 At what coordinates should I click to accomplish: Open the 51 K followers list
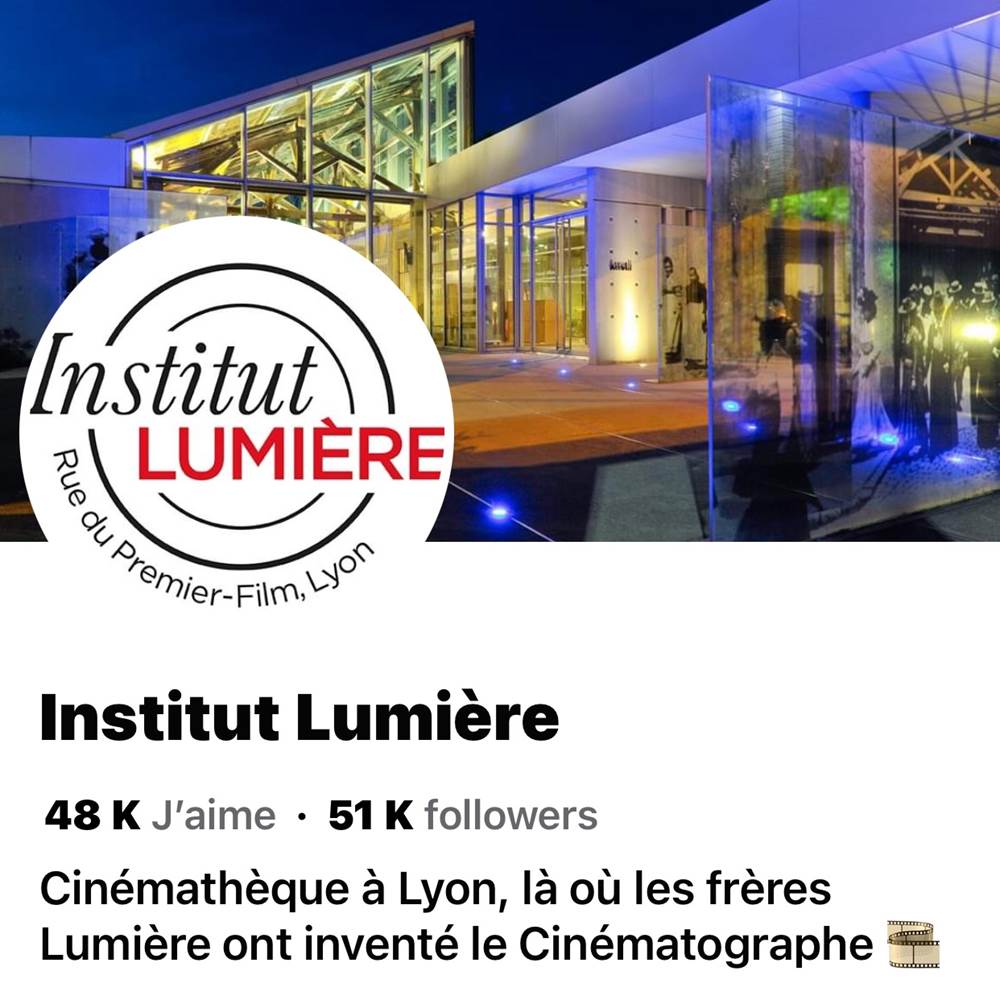[463, 816]
